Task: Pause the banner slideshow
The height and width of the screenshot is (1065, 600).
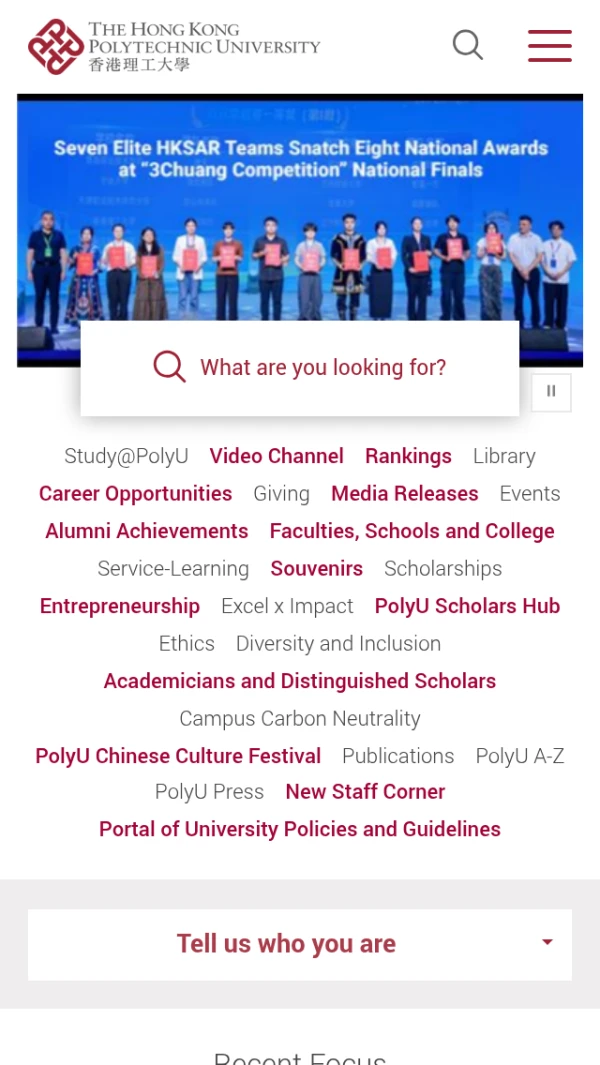Action: [x=551, y=392]
